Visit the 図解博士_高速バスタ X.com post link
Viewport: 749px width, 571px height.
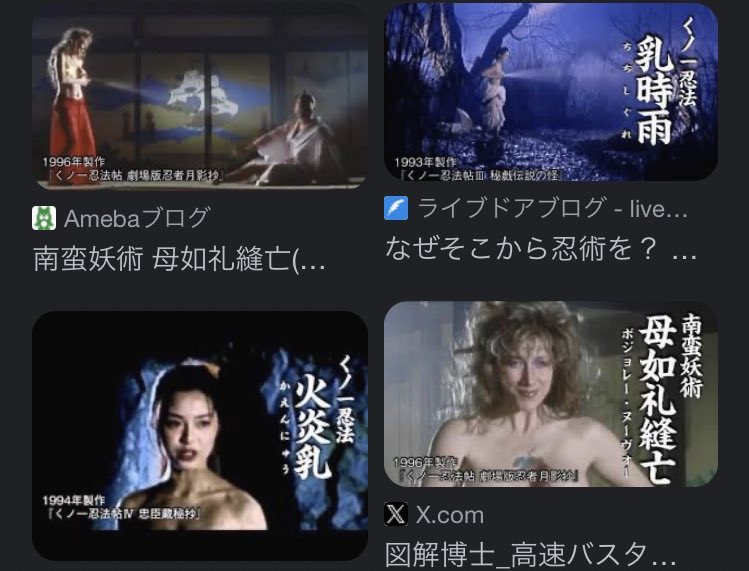pos(531,553)
